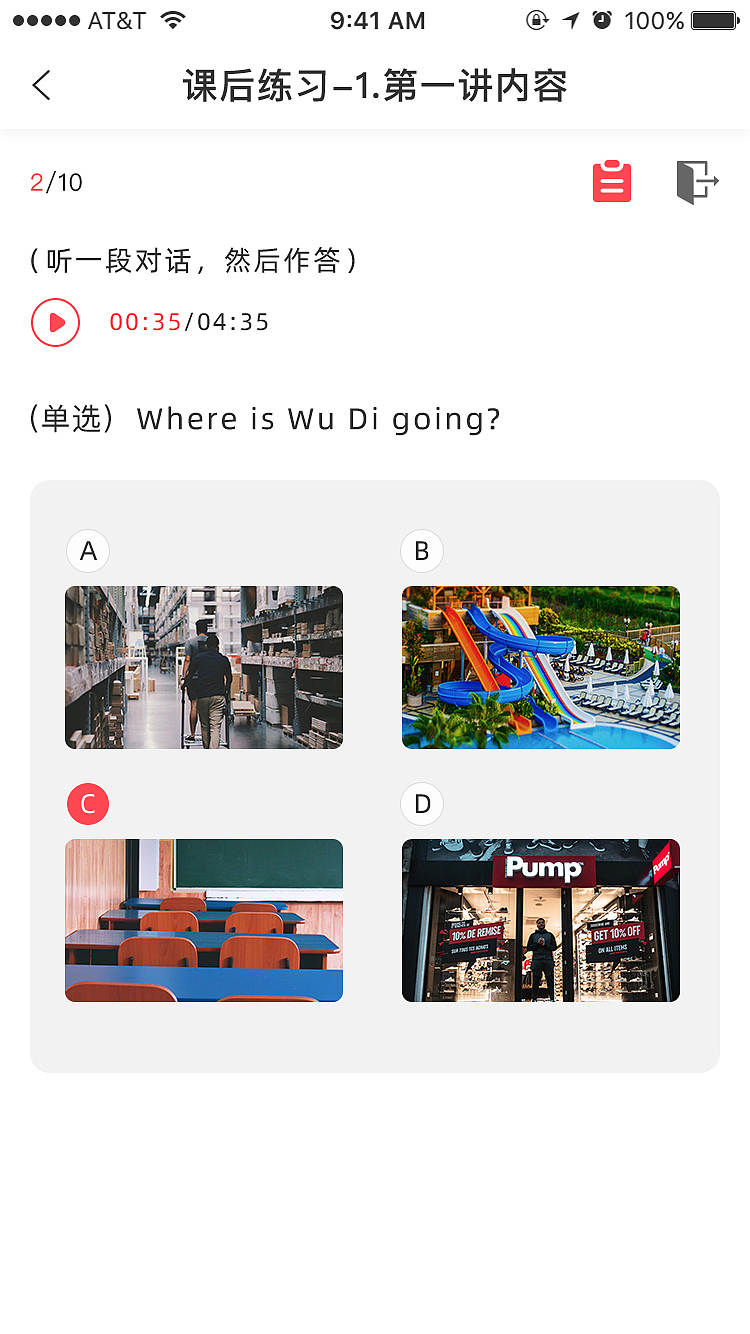Open the answer sheet clipboard icon
Image resolution: width=750 pixels, height=1334 pixels.
612,181
